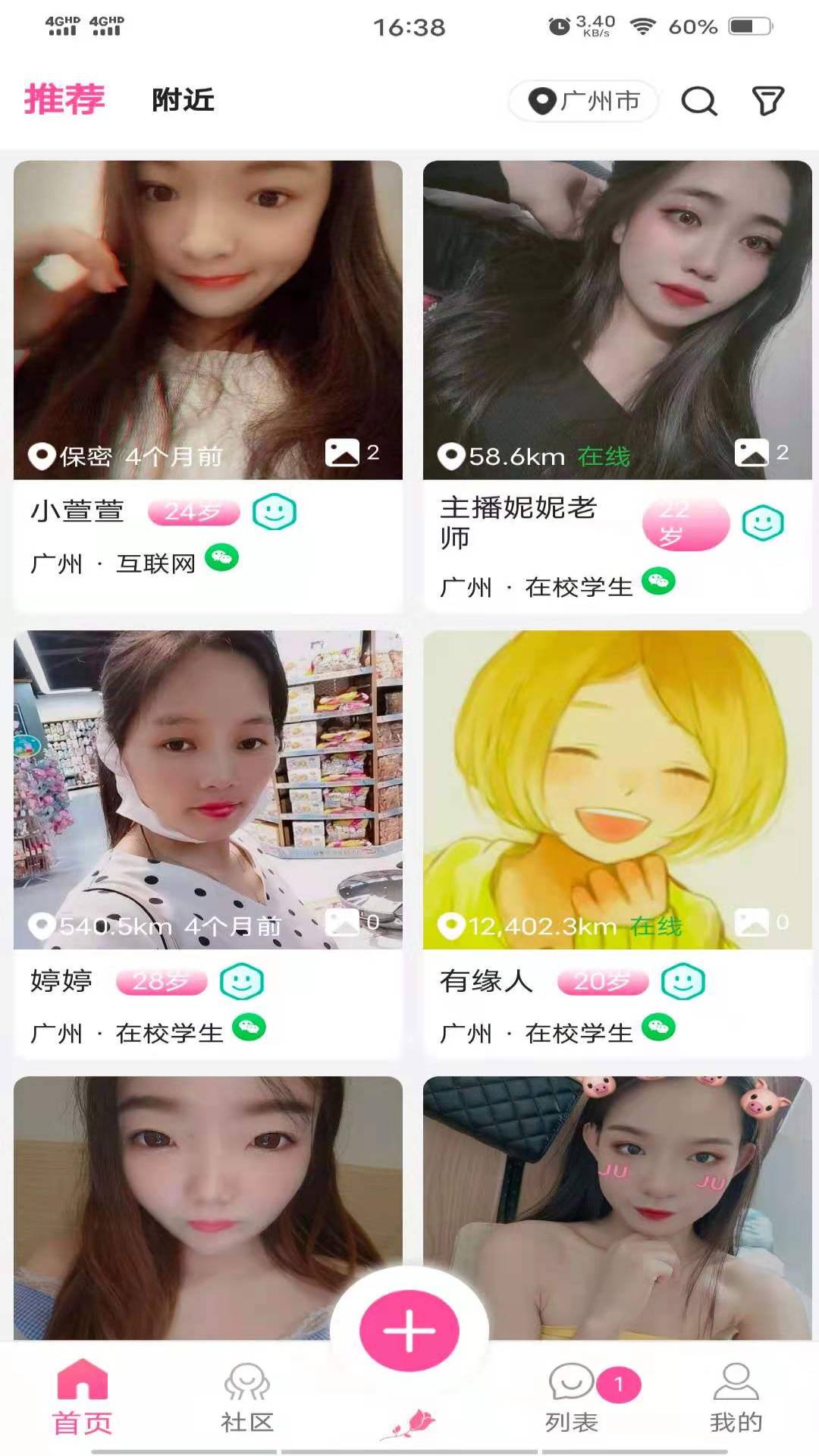Open the 广州市 city selector

584,101
